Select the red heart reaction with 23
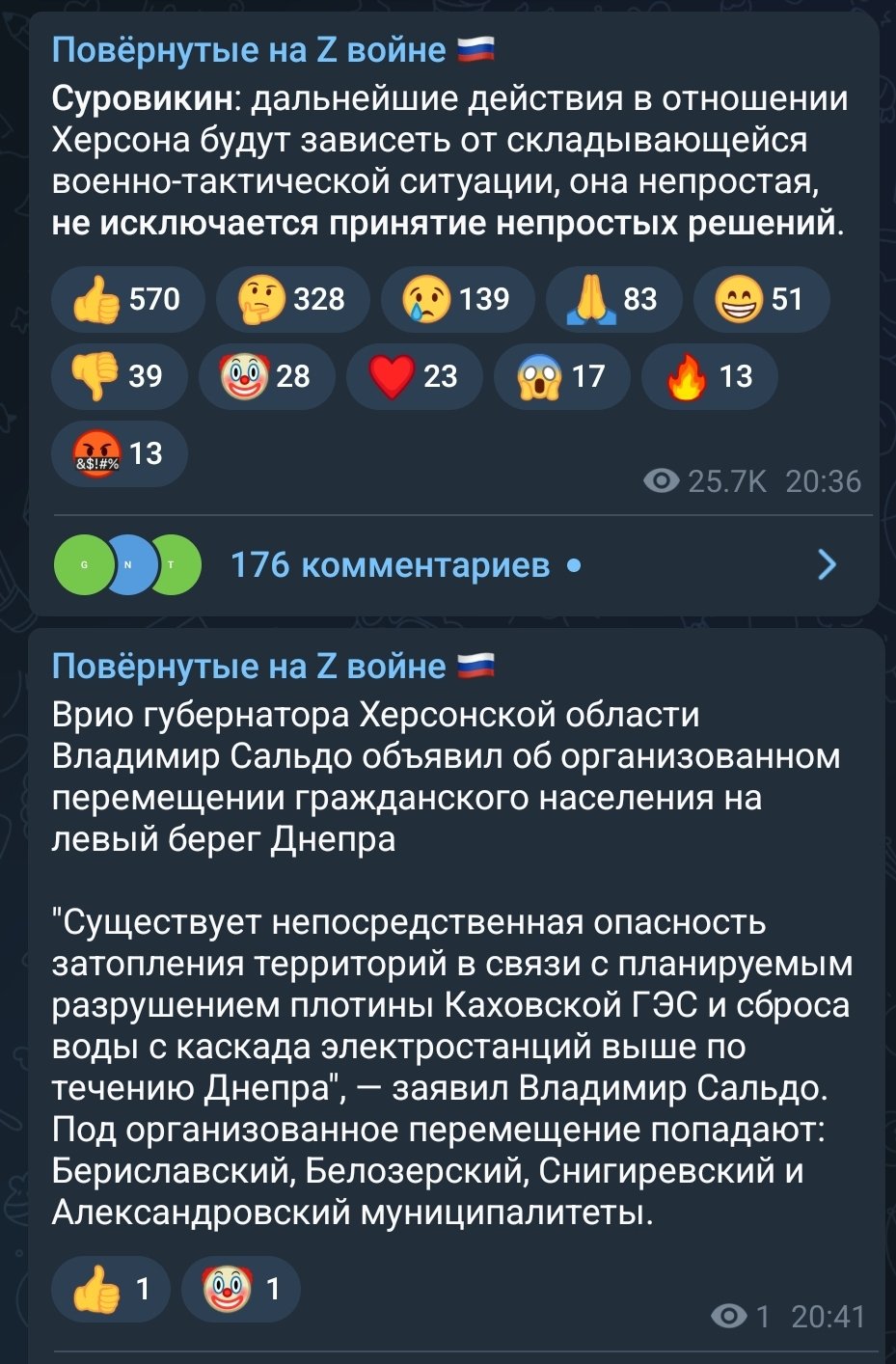The height and width of the screenshot is (1364, 896). pyautogui.click(x=414, y=376)
